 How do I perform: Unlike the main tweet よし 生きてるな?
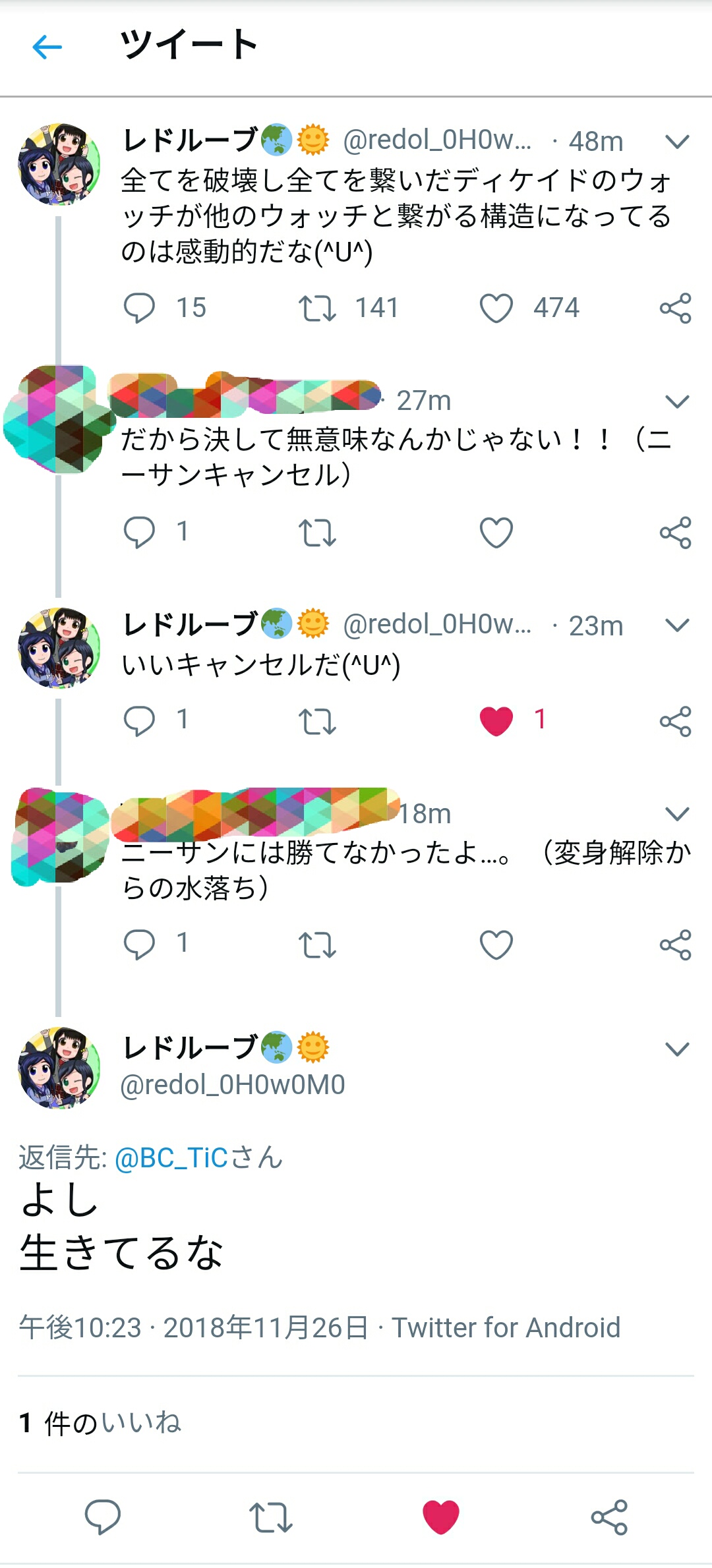pos(440,1517)
